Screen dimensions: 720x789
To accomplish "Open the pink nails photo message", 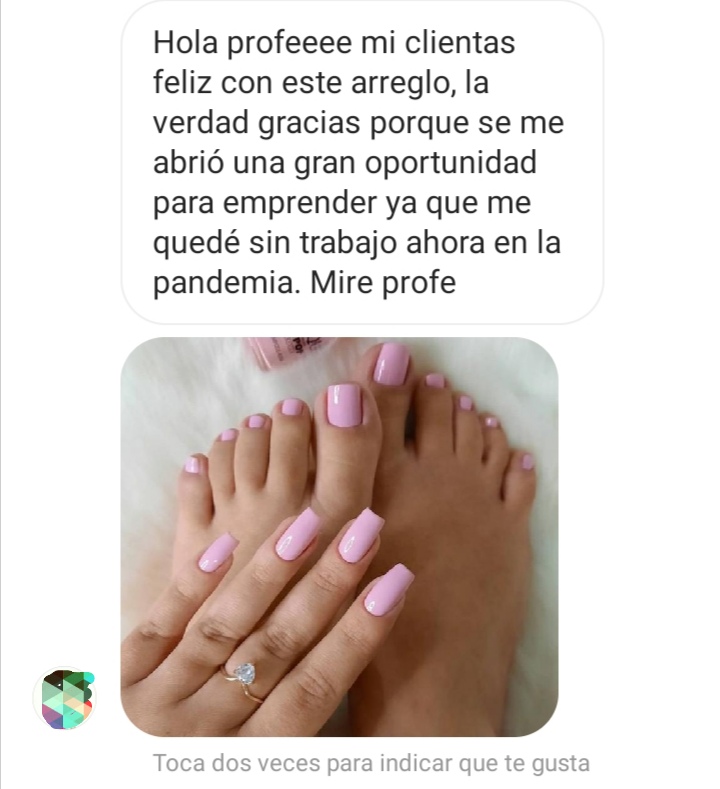I will click(339, 536).
